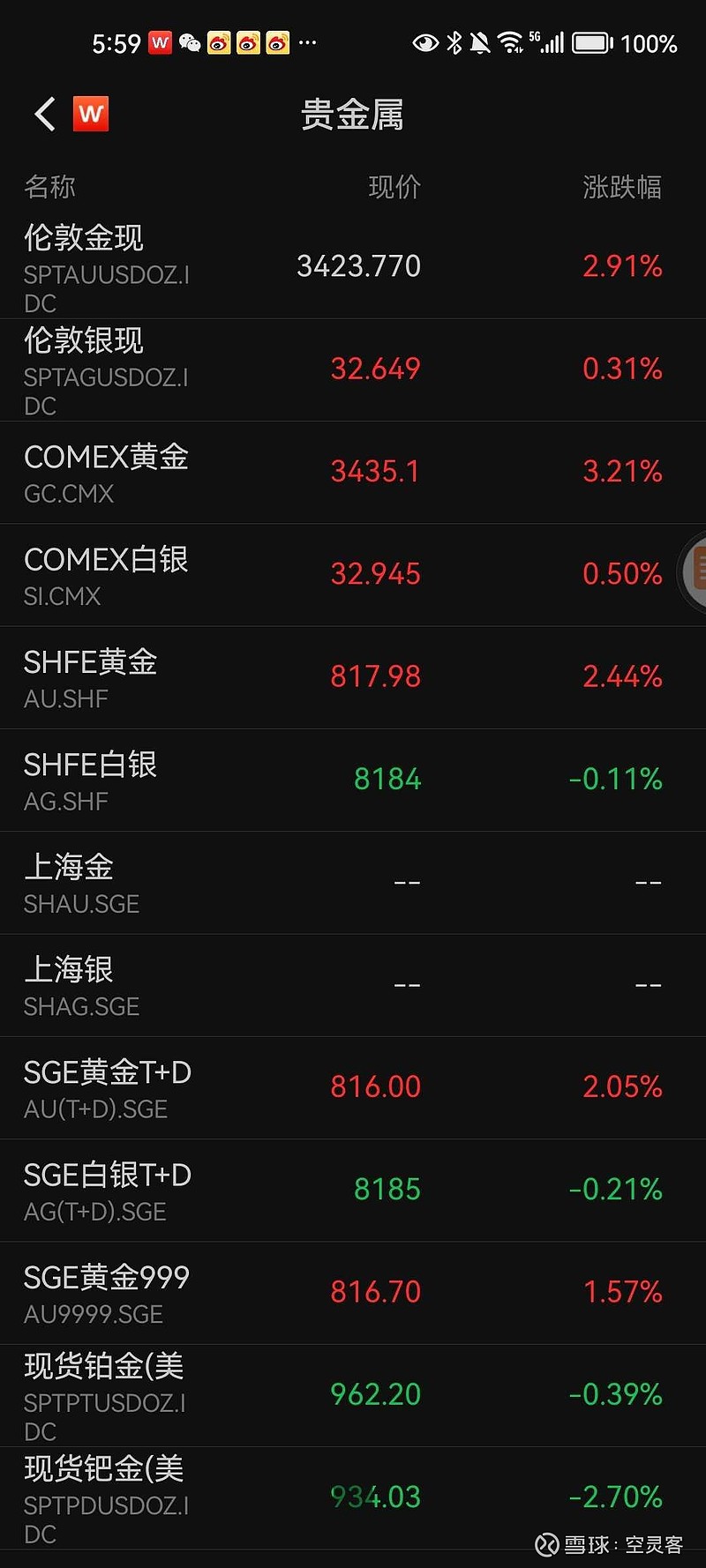Tap the 贵金属 page title

[x=351, y=115]
